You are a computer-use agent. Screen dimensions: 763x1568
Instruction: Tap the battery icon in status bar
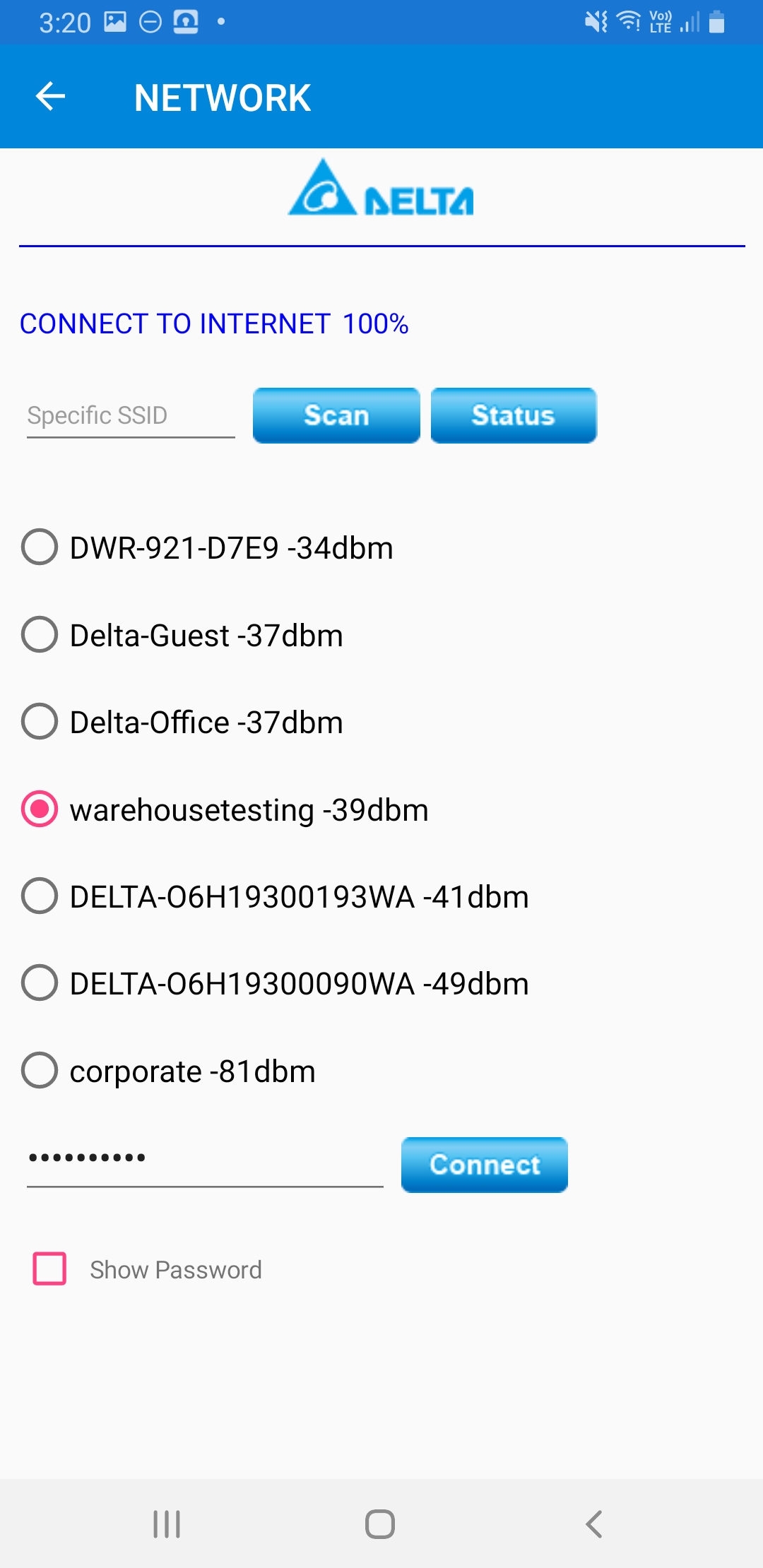click(716, 21)
